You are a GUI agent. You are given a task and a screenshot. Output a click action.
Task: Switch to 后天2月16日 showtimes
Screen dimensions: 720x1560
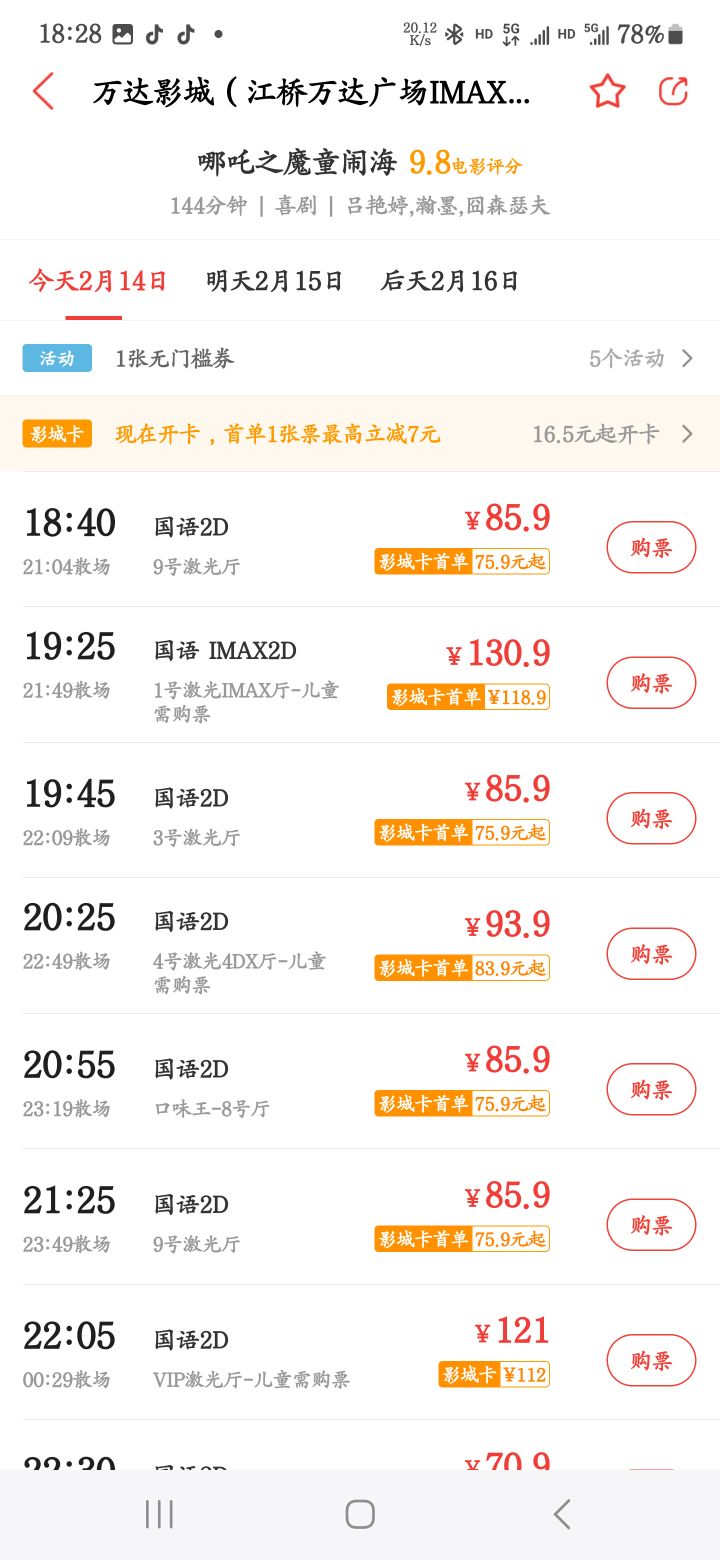(x=450, y=281)
